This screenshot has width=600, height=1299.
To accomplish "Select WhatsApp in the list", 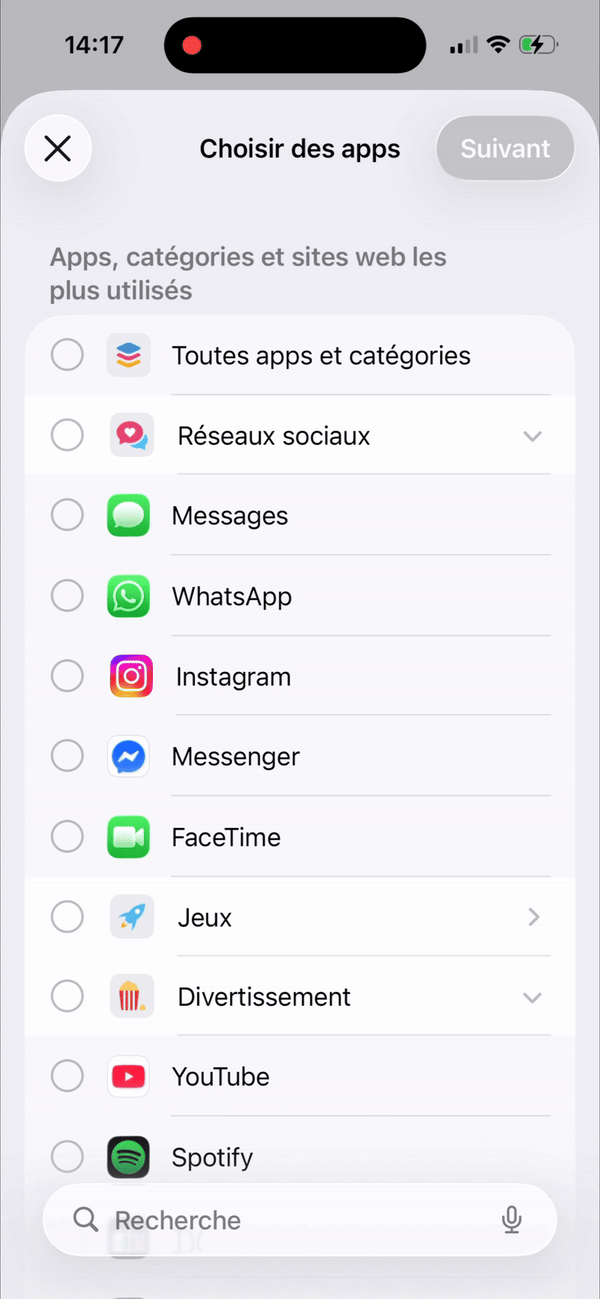I will [x=68, y=596].
